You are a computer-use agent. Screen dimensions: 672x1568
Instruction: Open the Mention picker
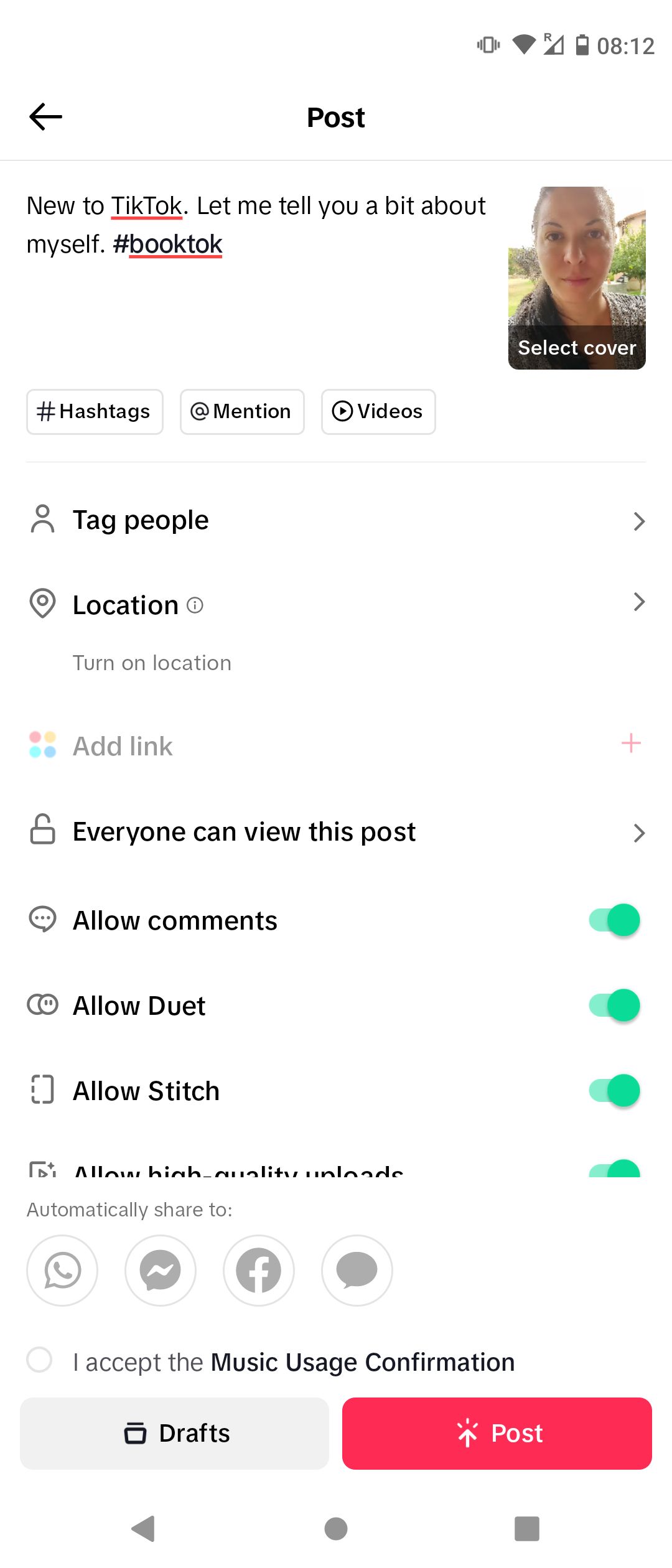coord(241,411)
